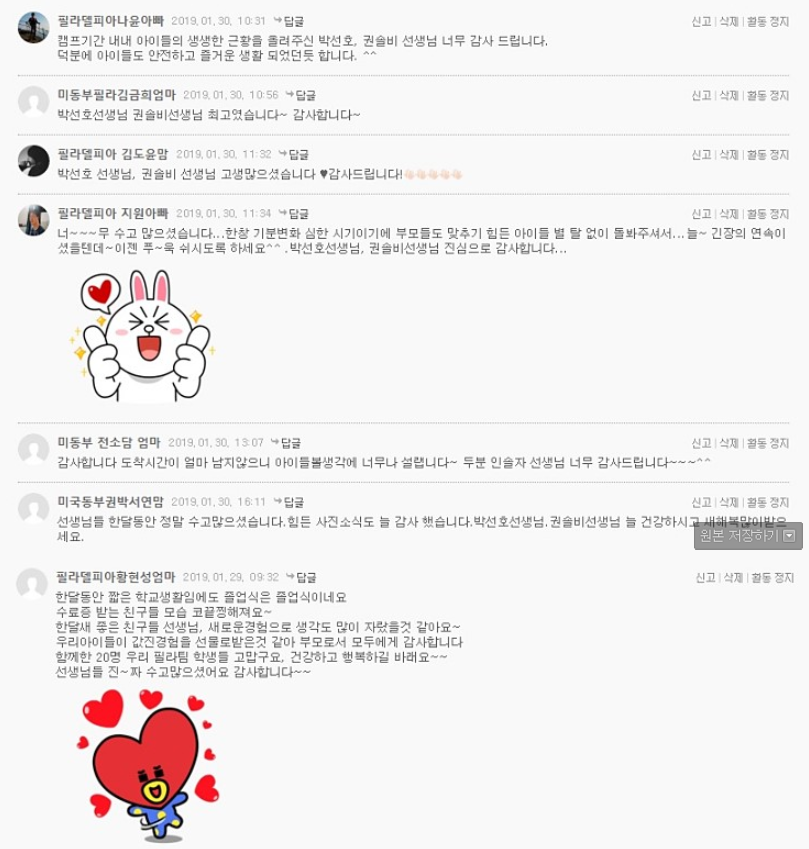This screenshot has width=809, height=849.
Task: Open 필라델피아나윤아빠's profile picture
Action: 33,27
